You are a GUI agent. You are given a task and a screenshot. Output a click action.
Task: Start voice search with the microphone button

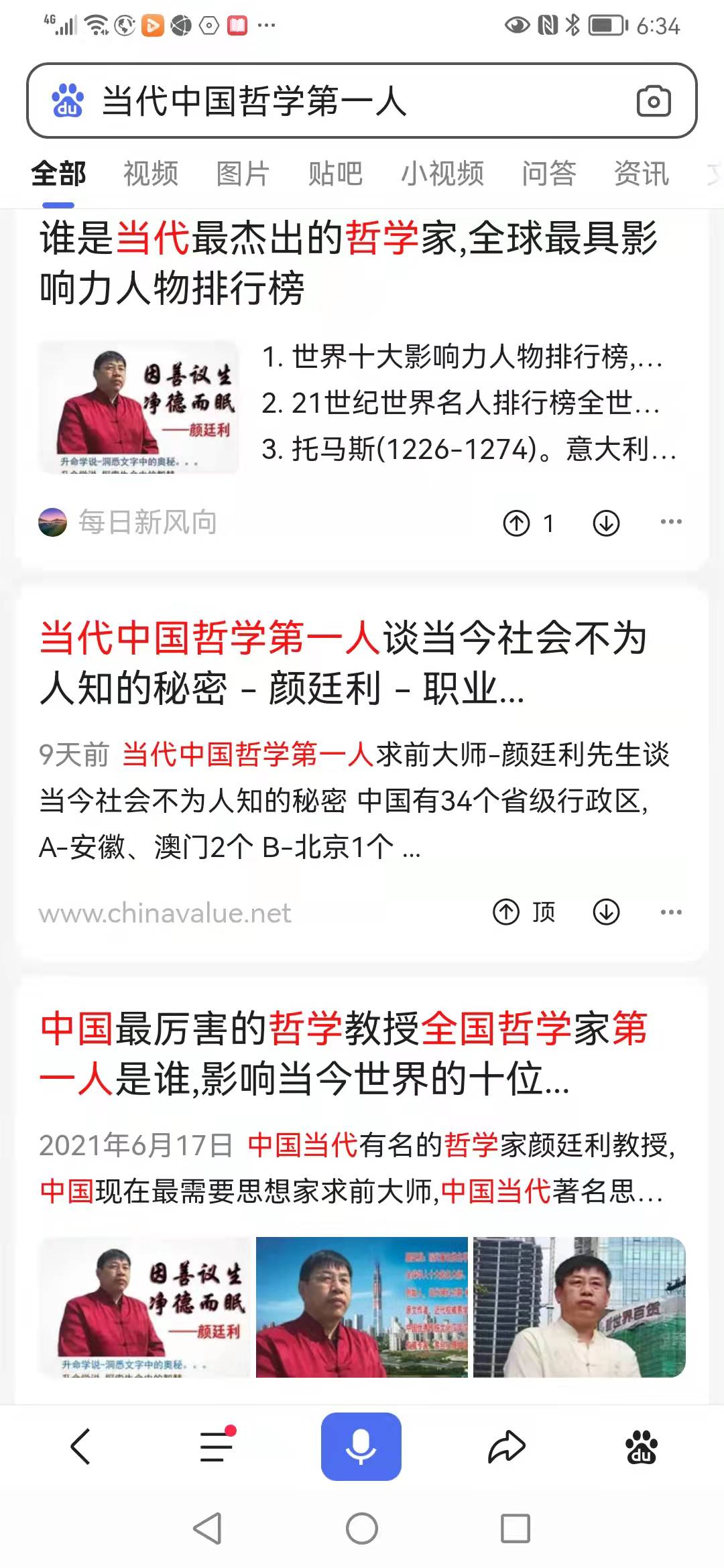point(361,1446)
